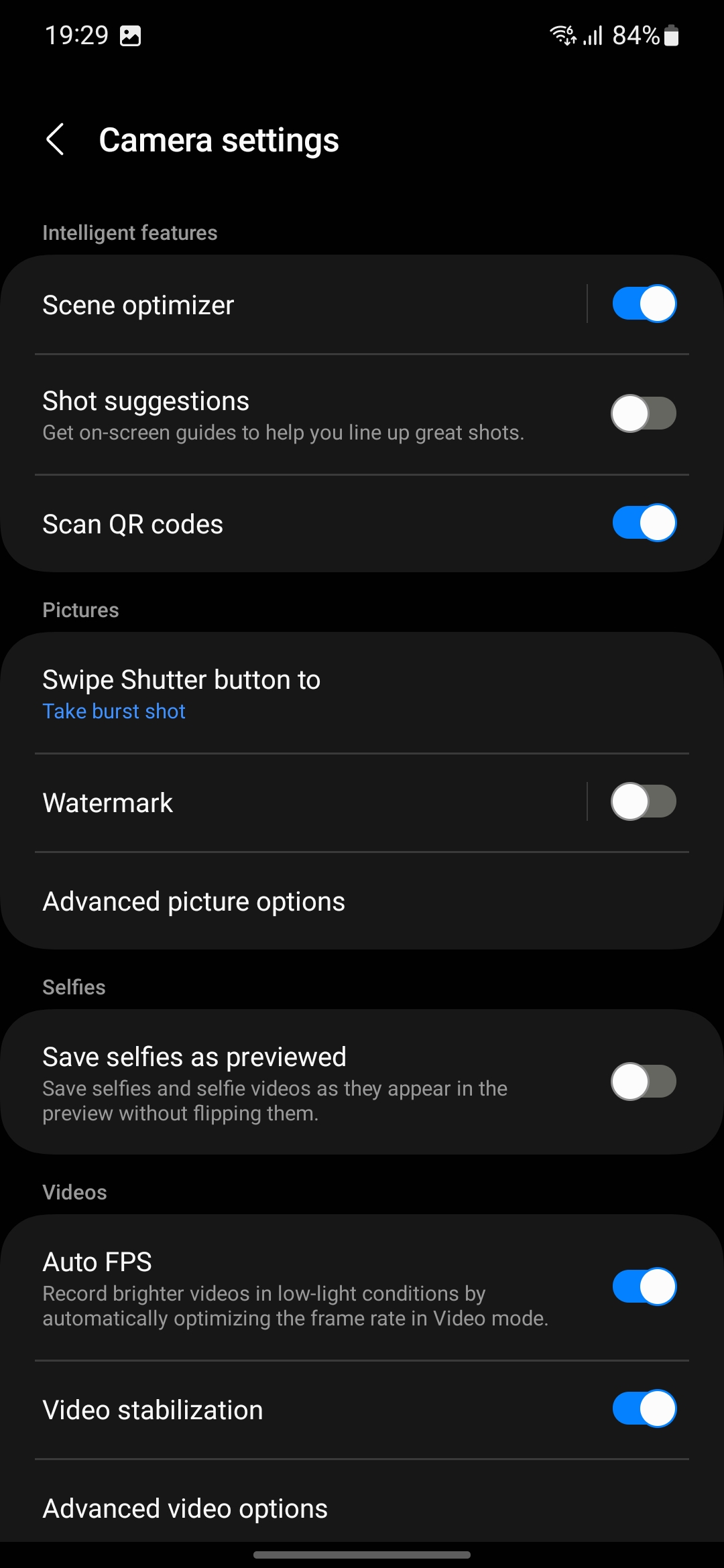Turn off the Scene optimizer switch

click(x=644, y=304)
